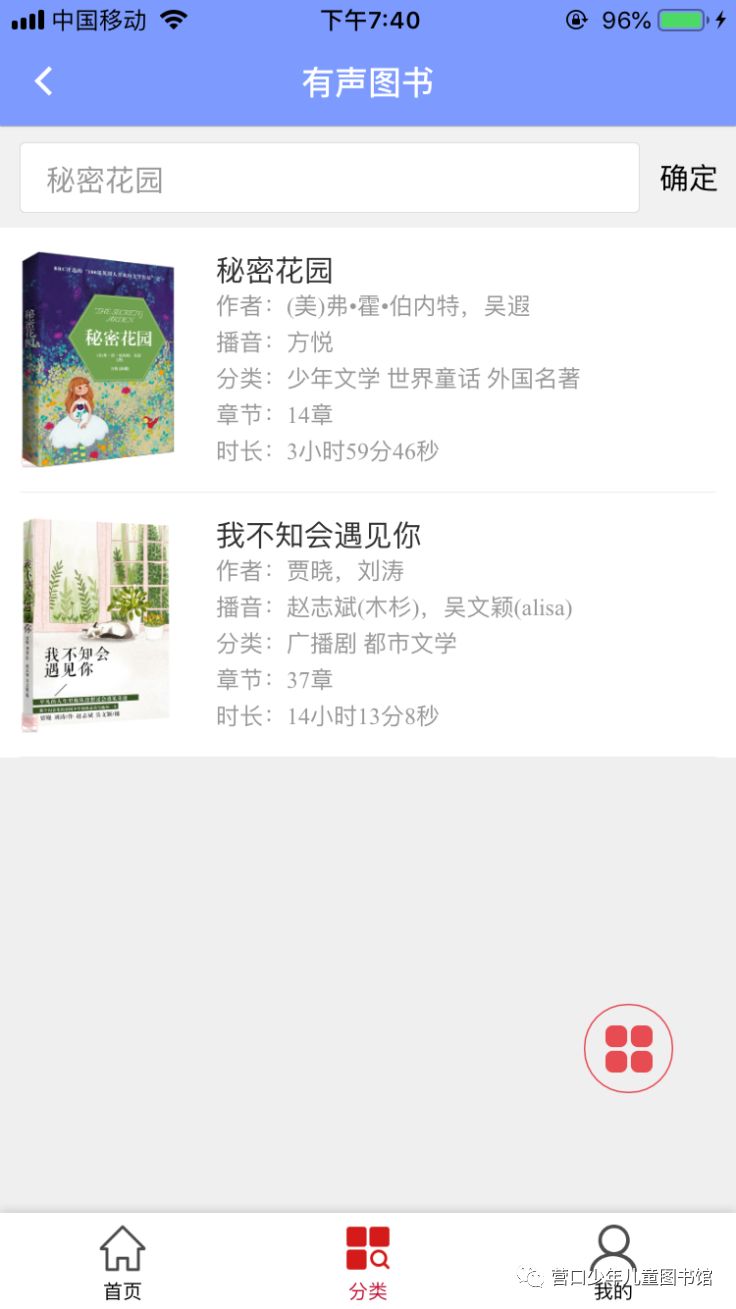736x1309 pixels.
Task: Confirm the search with 确定
Action: 689,178
